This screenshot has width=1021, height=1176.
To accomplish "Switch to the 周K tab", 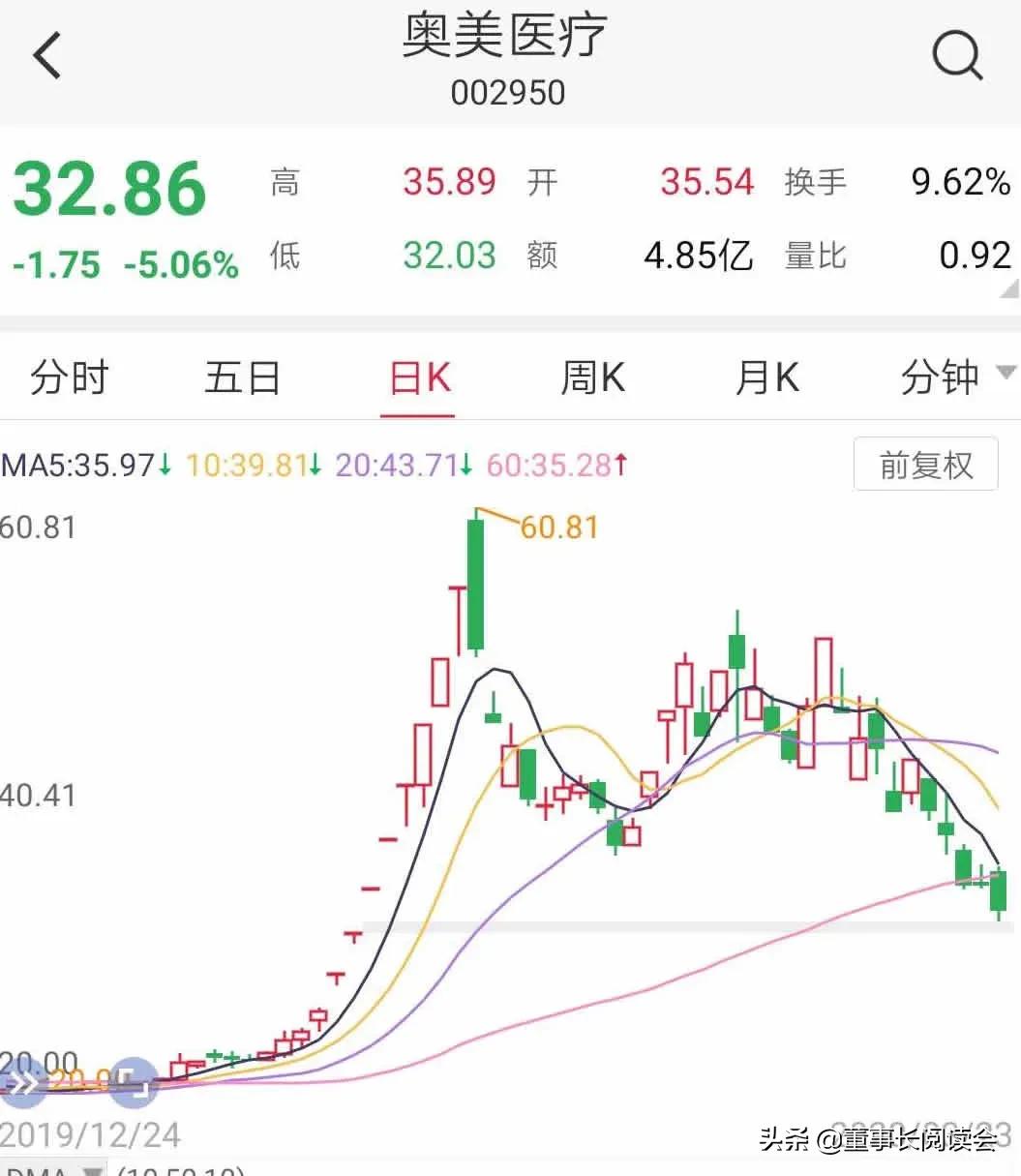I will [592, 377].
